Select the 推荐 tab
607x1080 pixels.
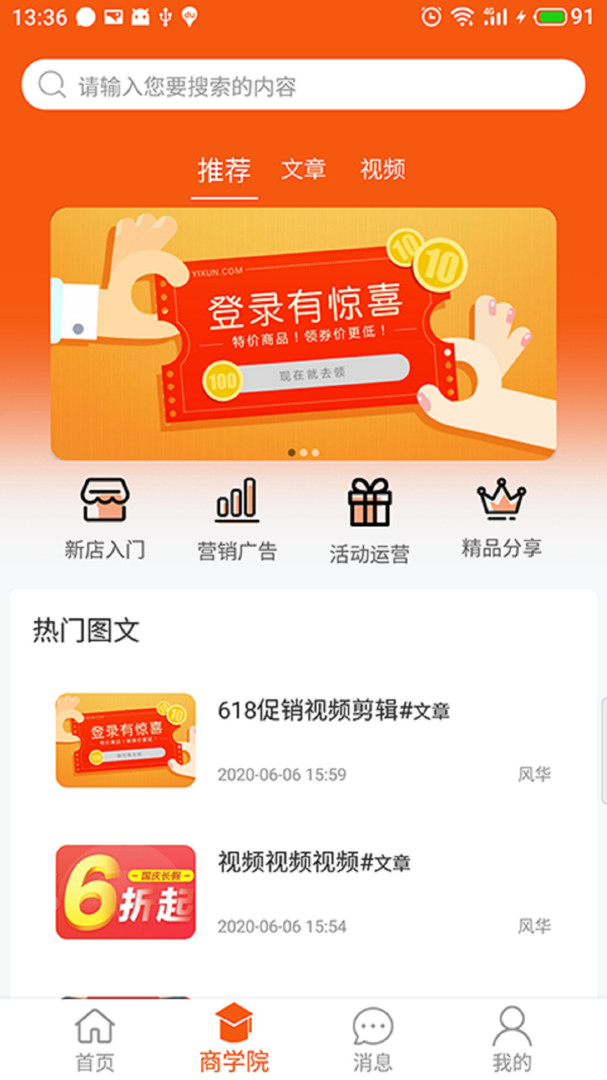click(224, 170)
